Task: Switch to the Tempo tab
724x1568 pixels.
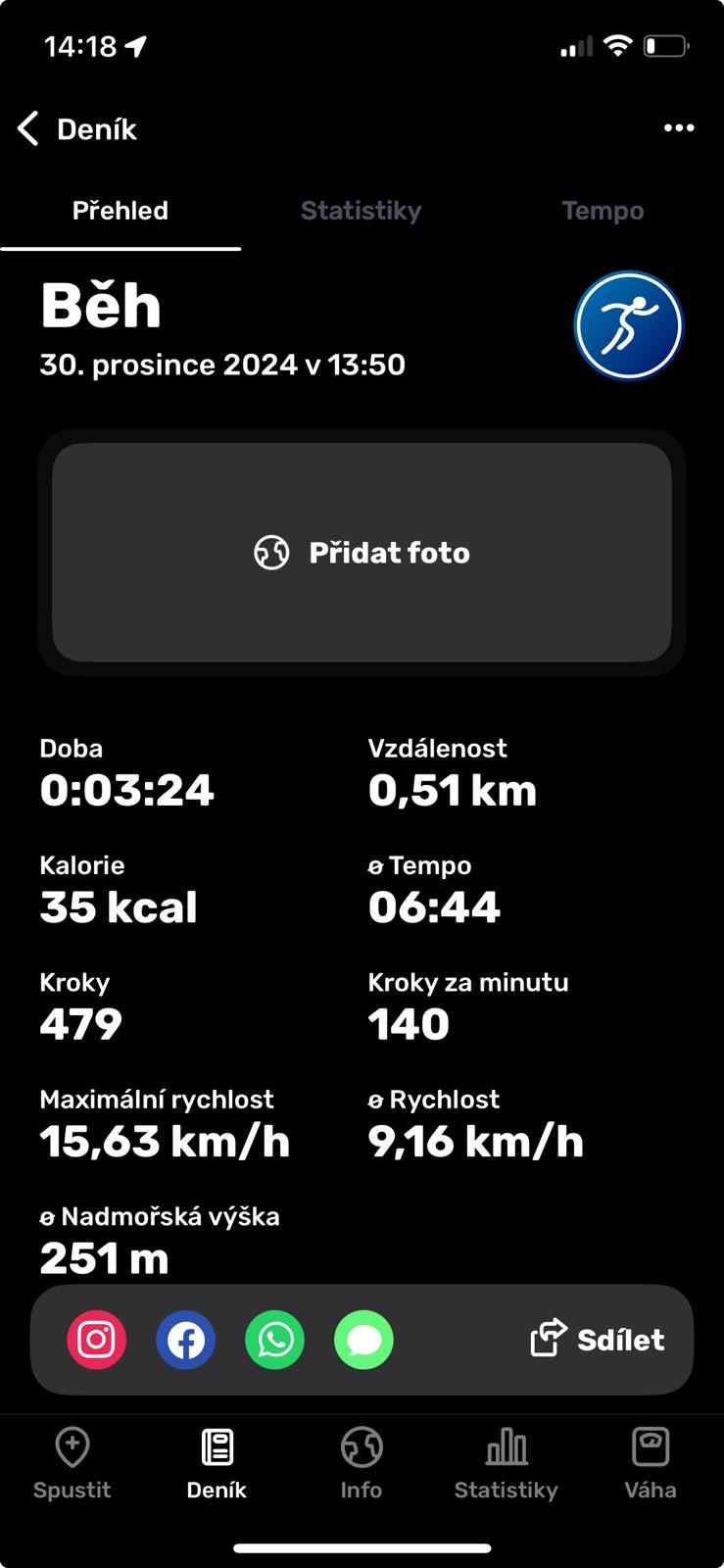Action: (x=603, y=211)
